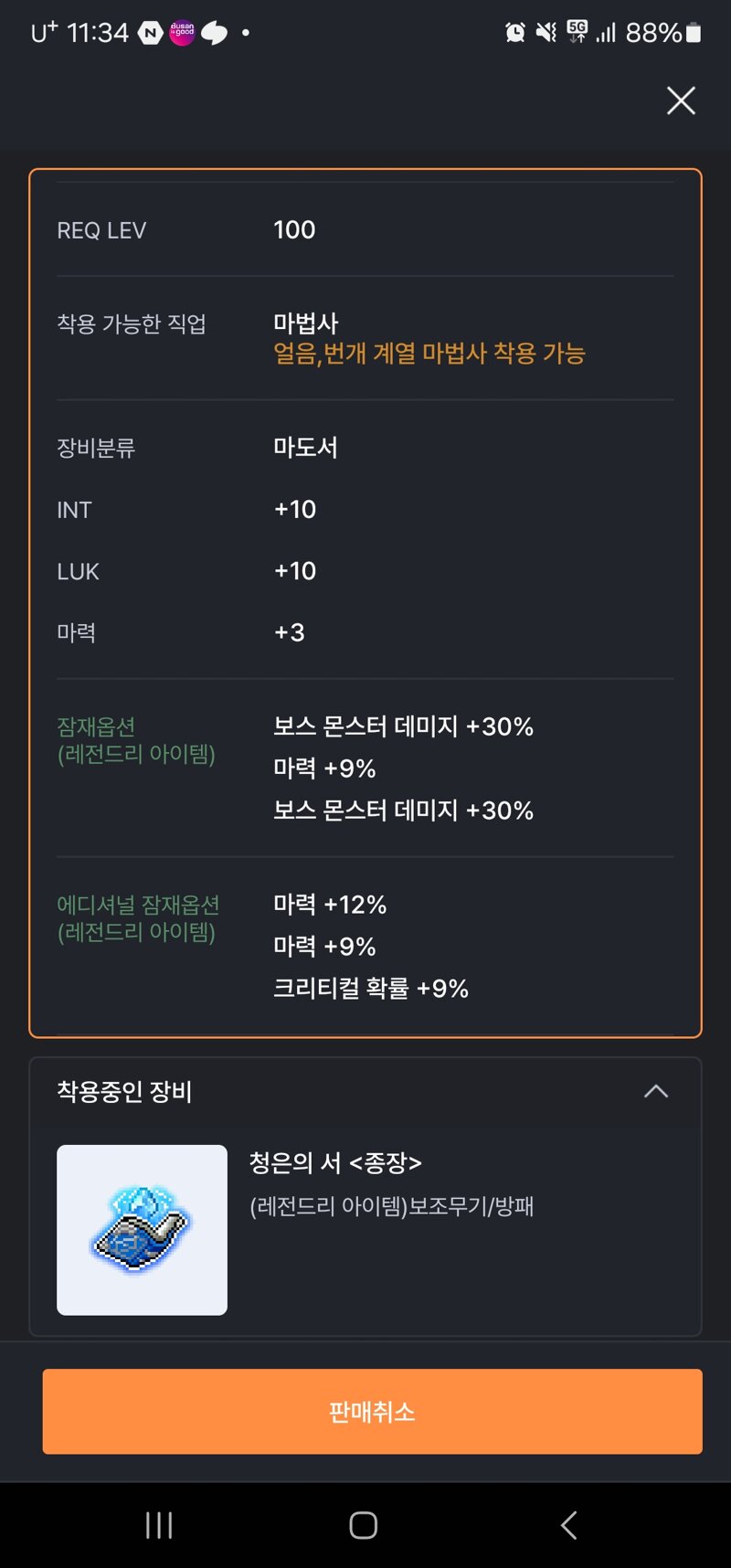Tap the 판매취소 button to cancel sale
The width and height of the screenshot is (731, 1568).
coord(372,1411)
